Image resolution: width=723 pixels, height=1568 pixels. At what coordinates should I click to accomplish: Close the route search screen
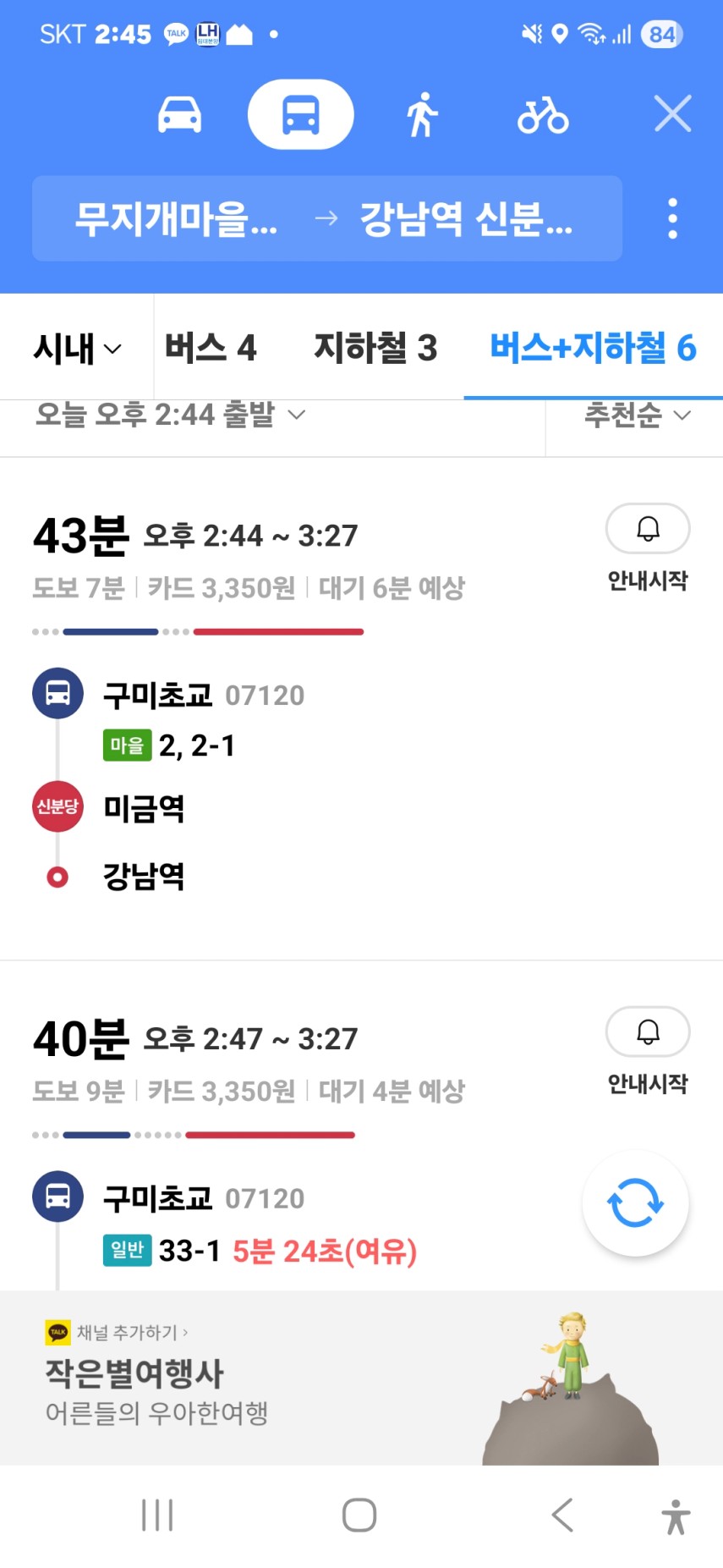672,113
